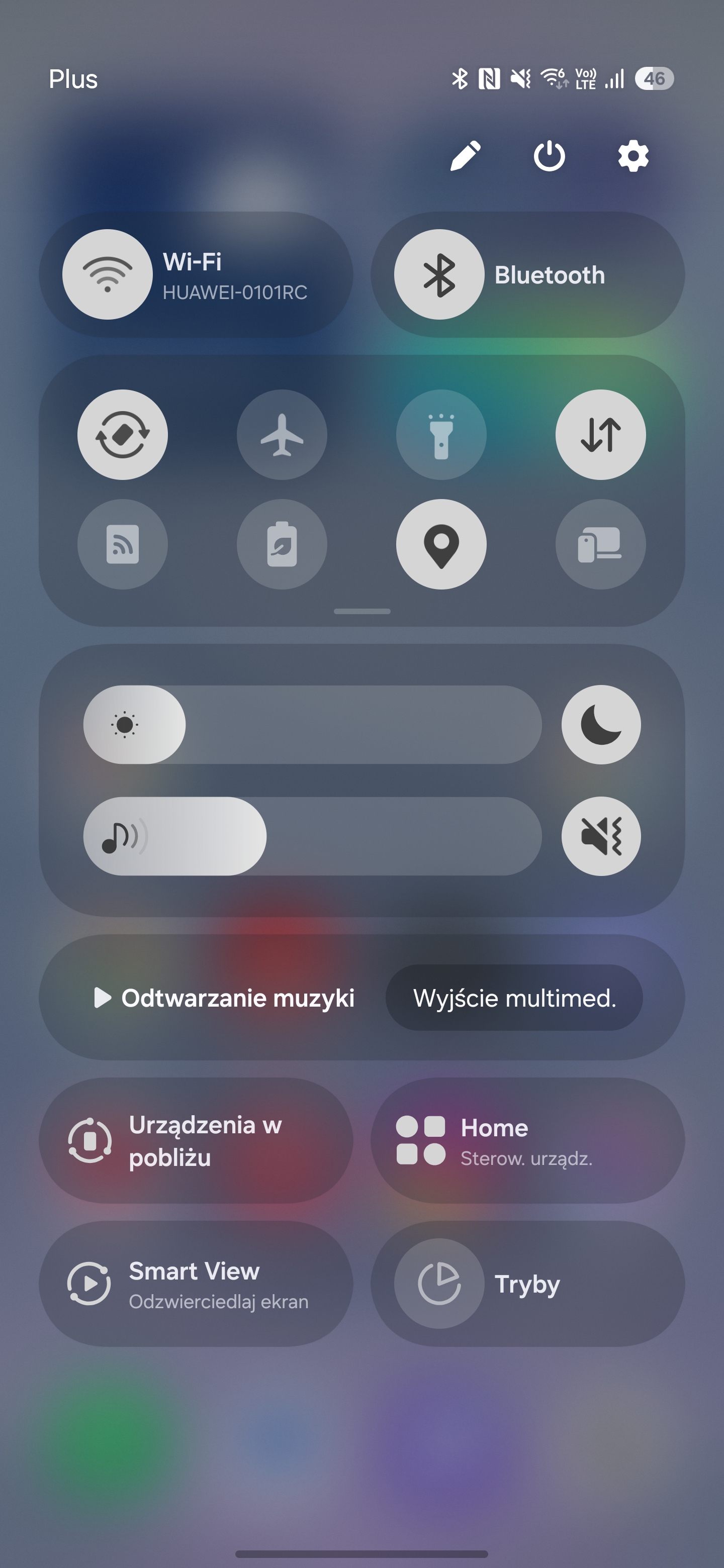Turn on the flashlight
The height and width of the screenshot is (1568, 724).
pyautogui.click(x=441, y=435)
